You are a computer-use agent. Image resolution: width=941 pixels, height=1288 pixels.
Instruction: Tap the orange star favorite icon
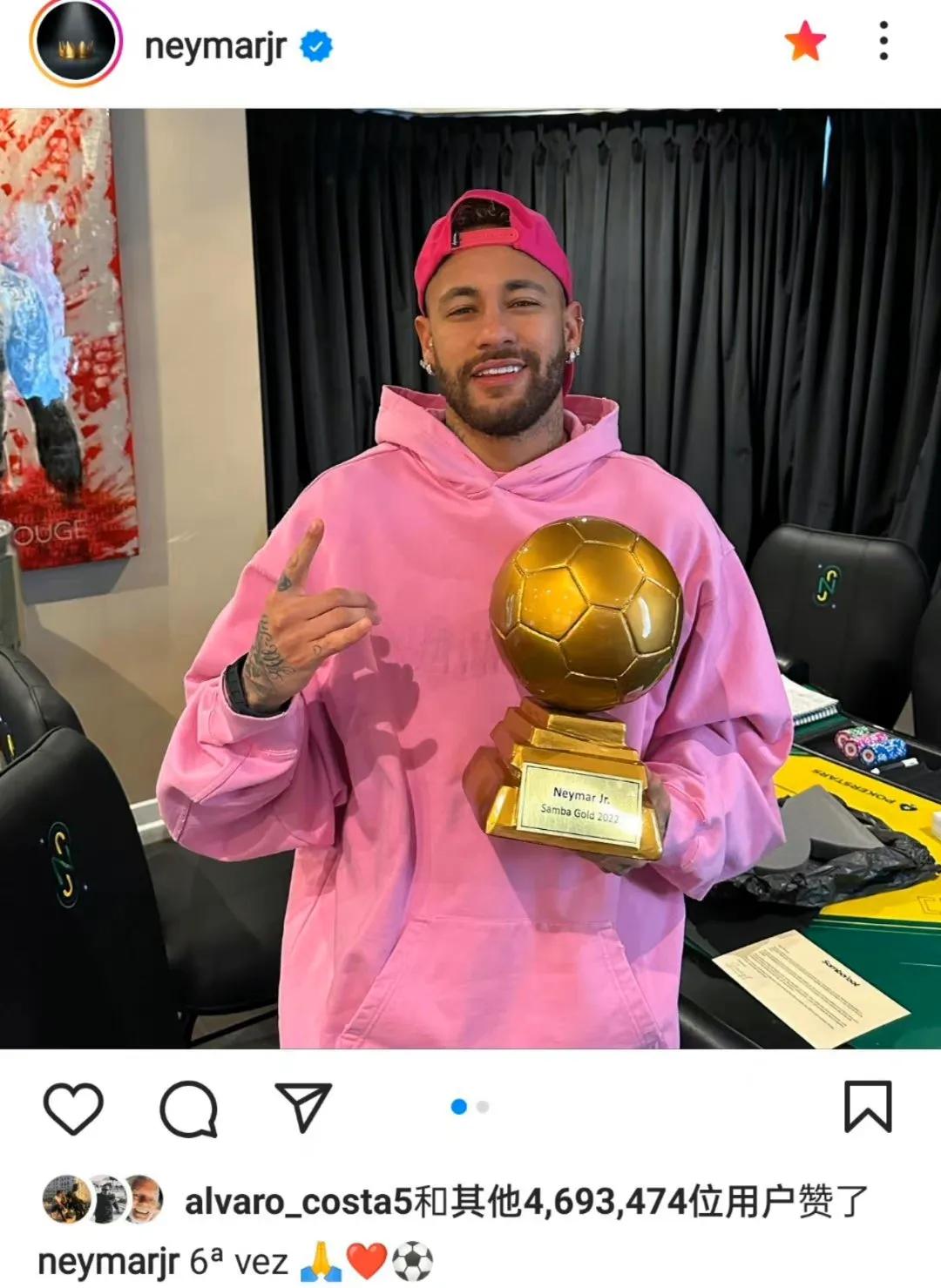point(804,42)
